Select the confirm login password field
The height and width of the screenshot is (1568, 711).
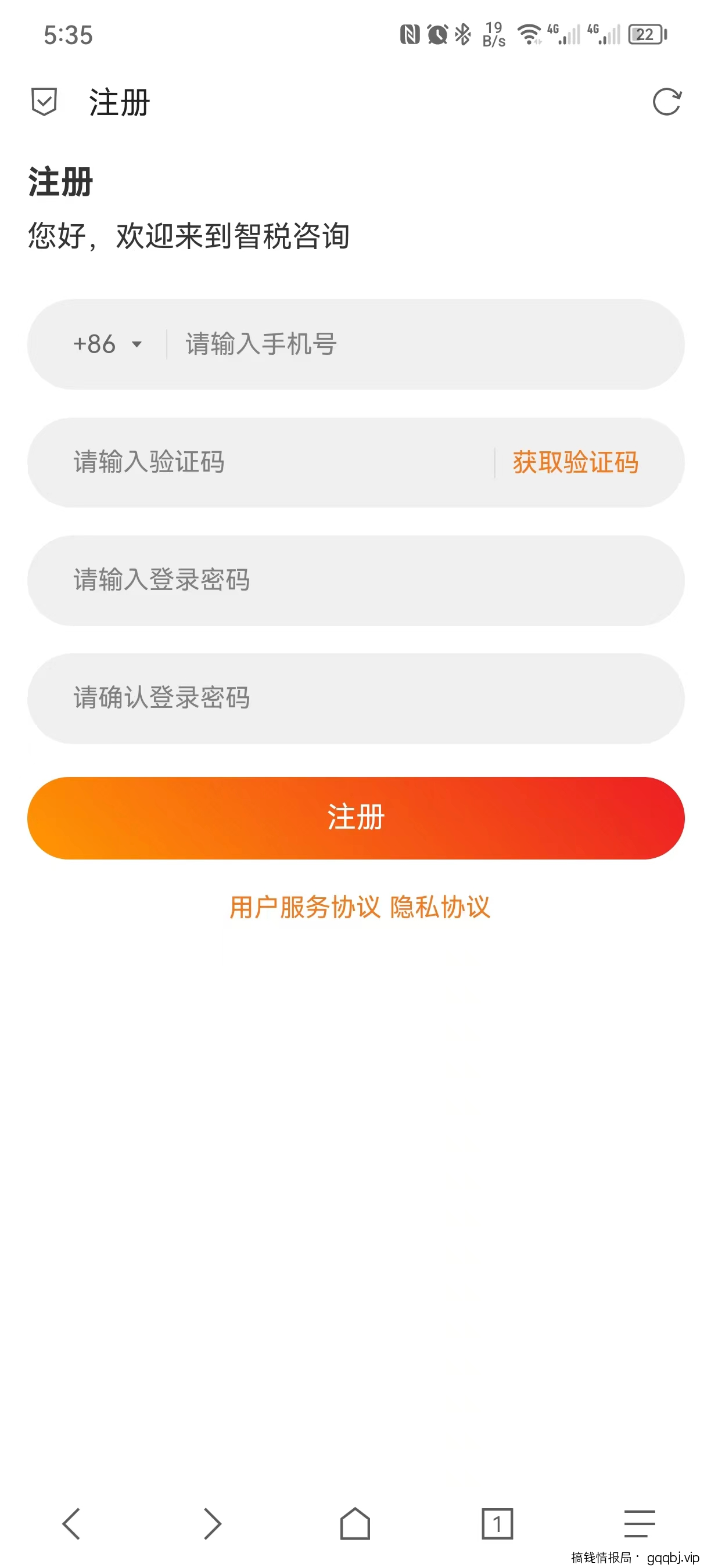pos(355,698)
